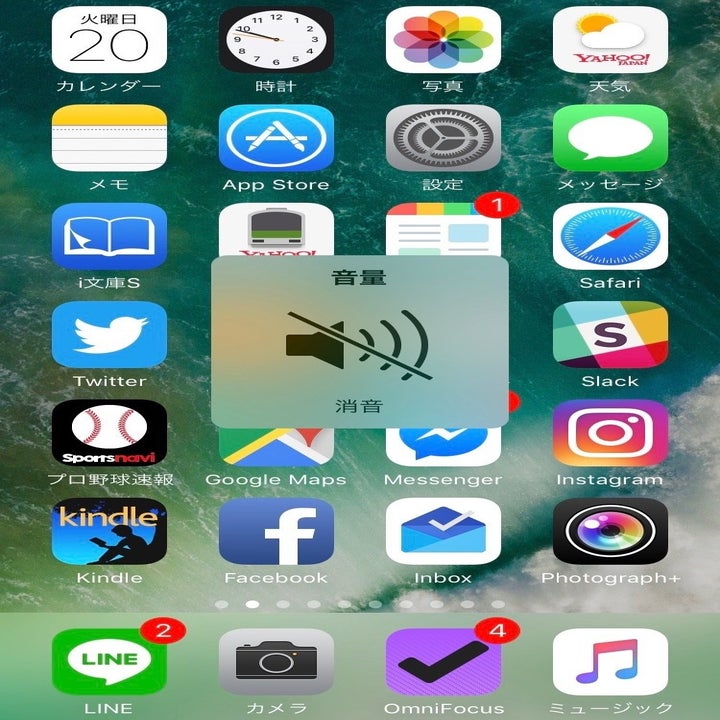Open Instagram
This screenshot has height=720, width=720.
(610, 432)
